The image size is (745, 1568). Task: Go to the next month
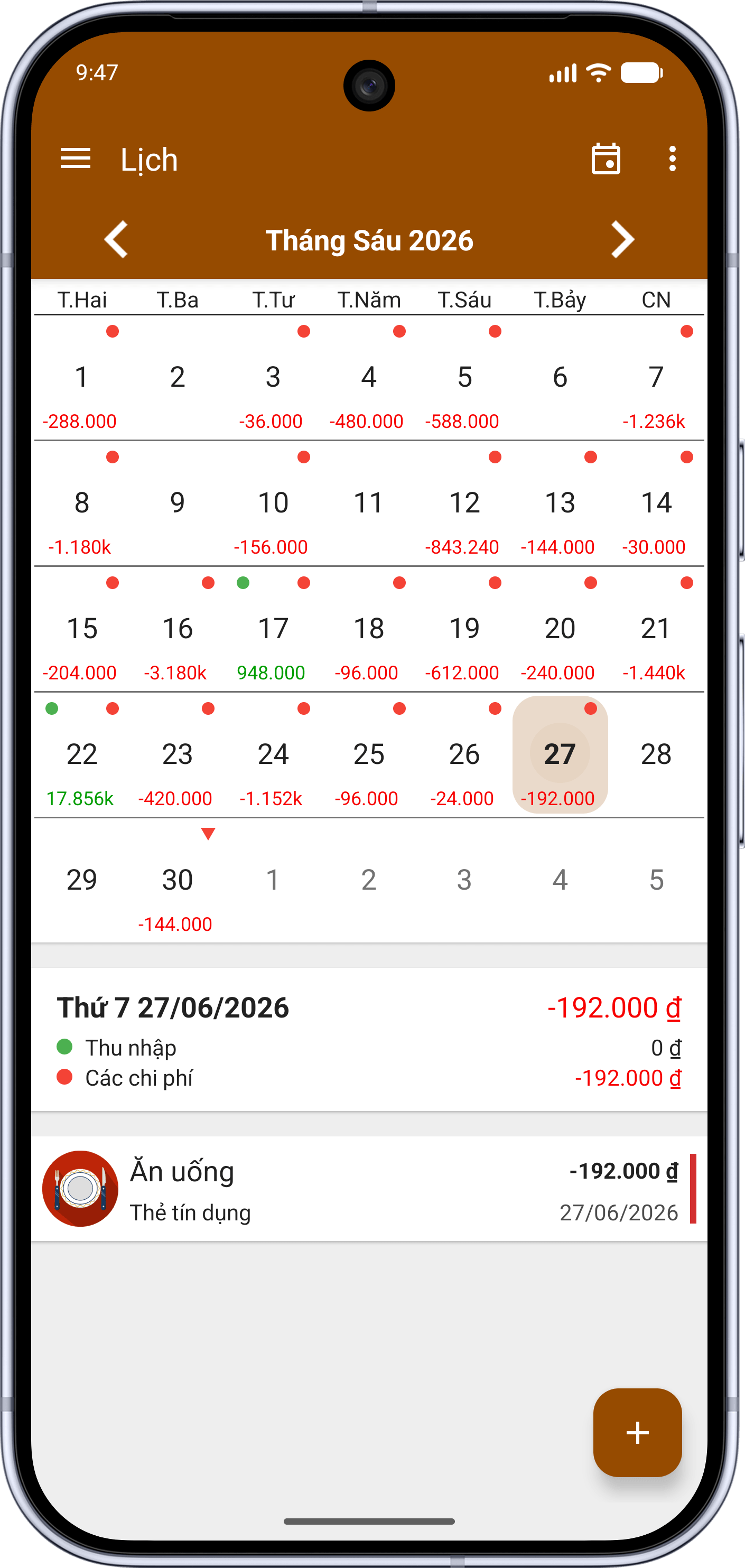[x=622, y=240]
